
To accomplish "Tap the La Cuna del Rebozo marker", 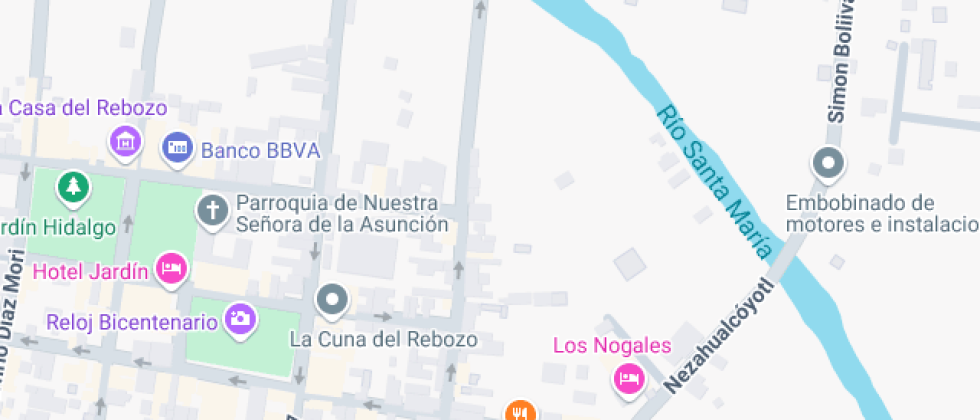I will pos(331,298).
